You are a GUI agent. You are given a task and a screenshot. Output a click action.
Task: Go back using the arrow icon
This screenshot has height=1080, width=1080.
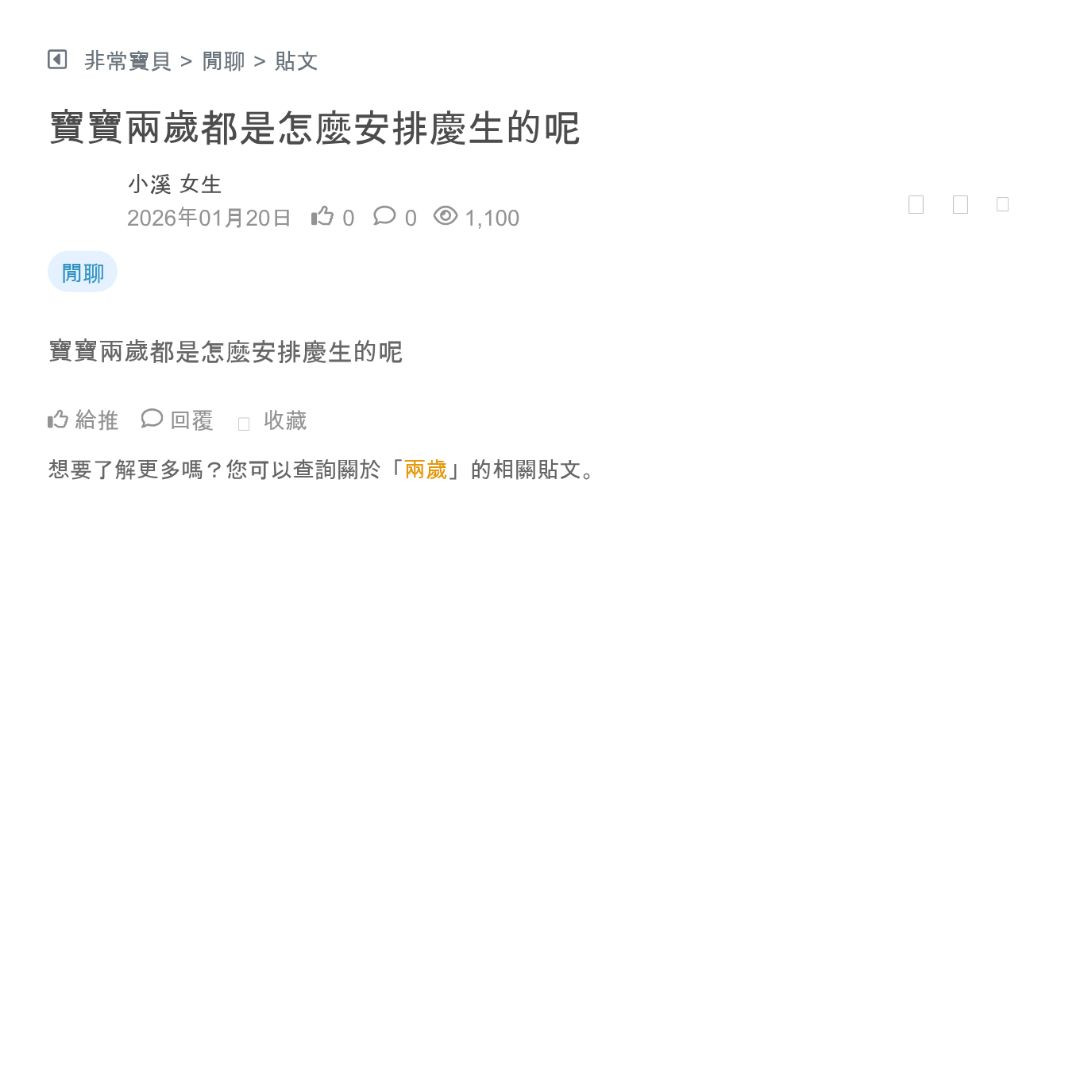(x=57, y=60)
